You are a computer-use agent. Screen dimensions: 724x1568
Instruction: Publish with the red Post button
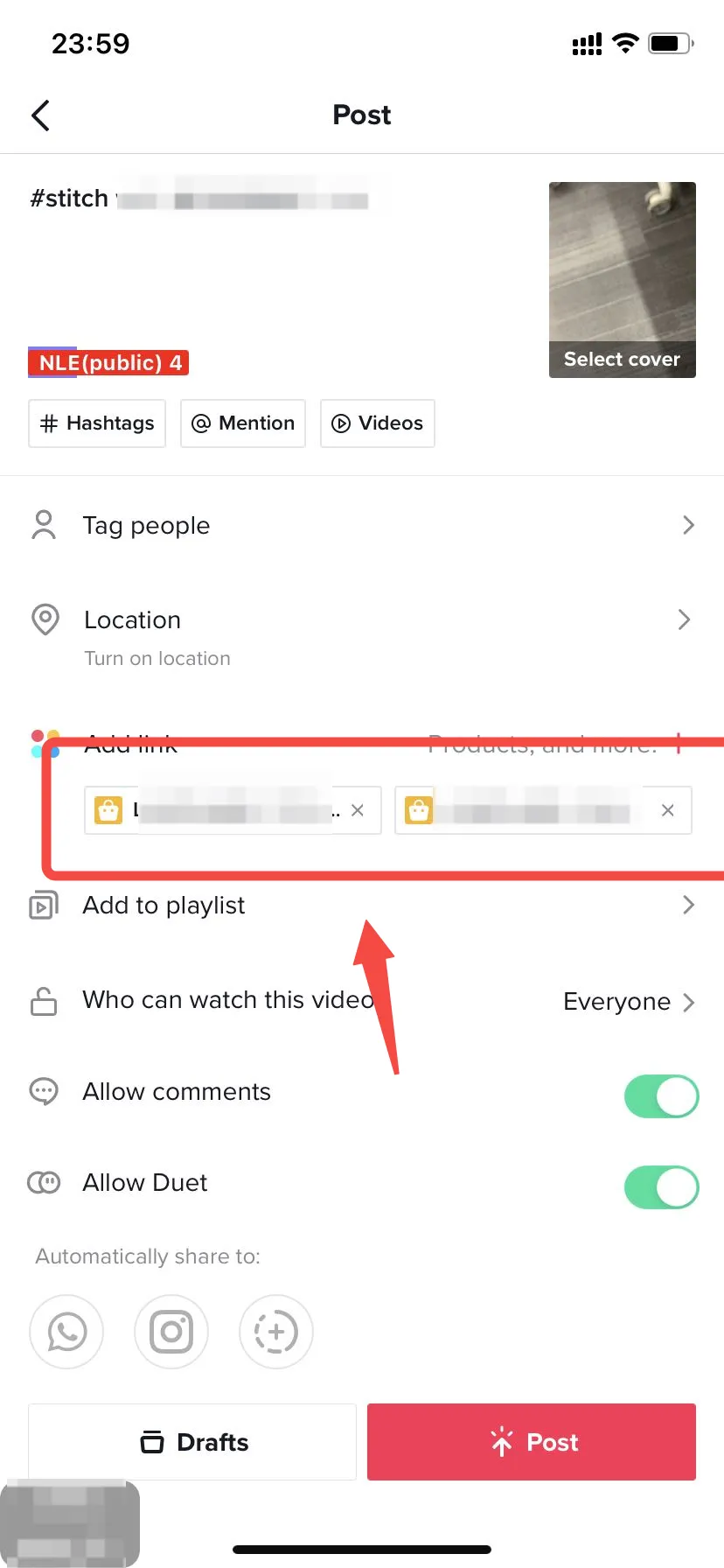click(532, 1442)
